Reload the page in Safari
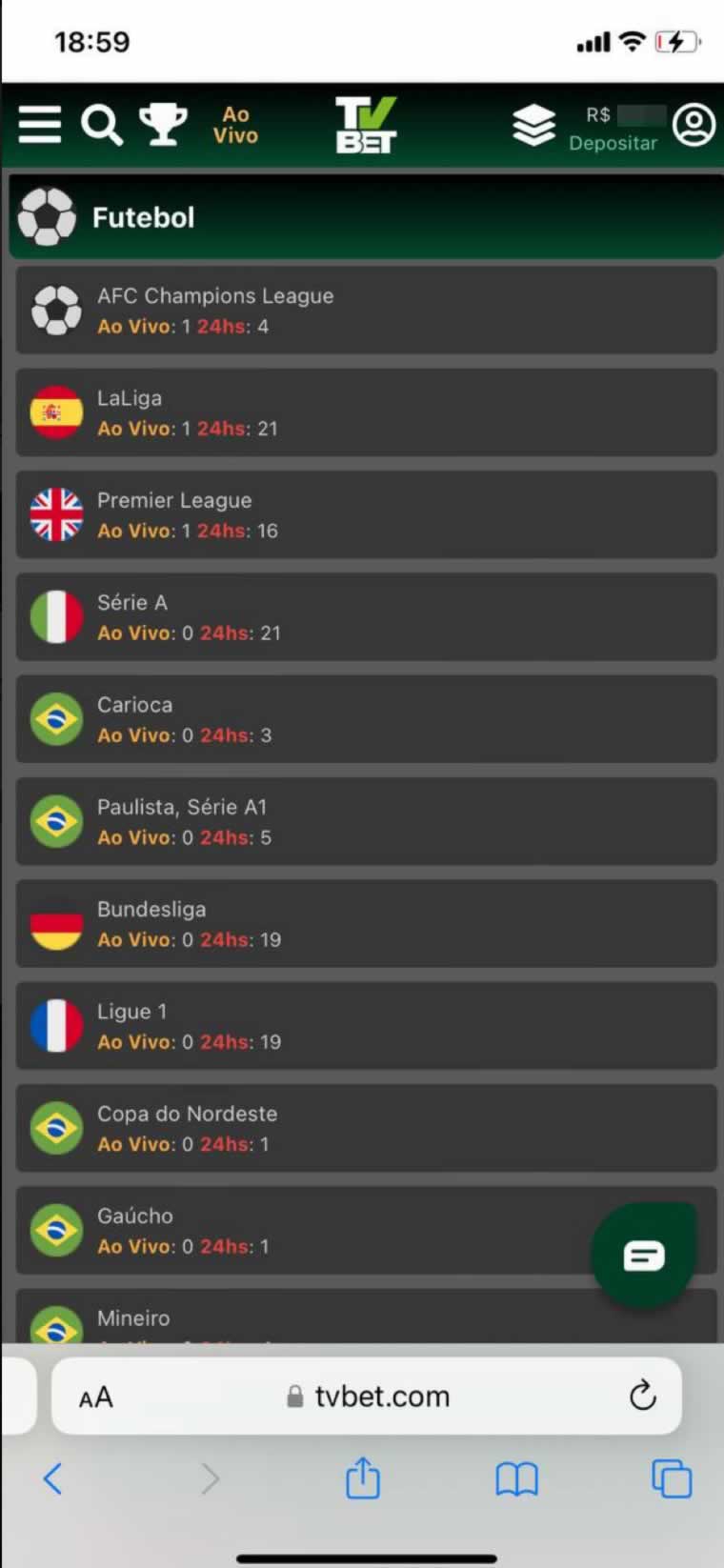 click(x=643, y=1396)
